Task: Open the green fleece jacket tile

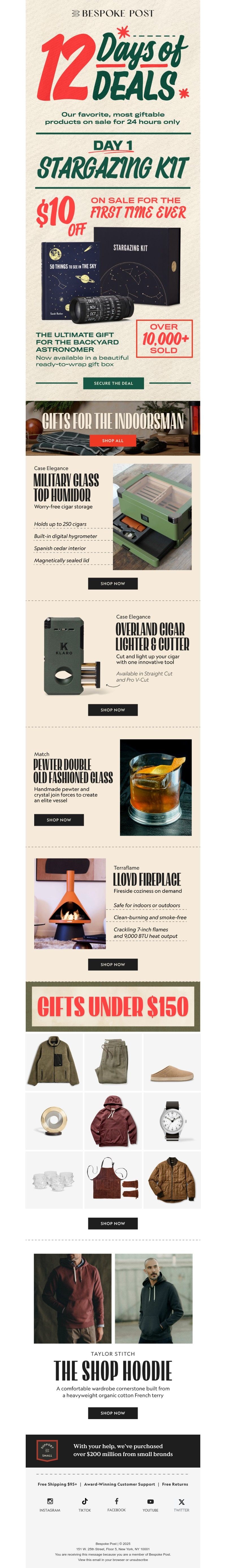Action: [54, 1062]
